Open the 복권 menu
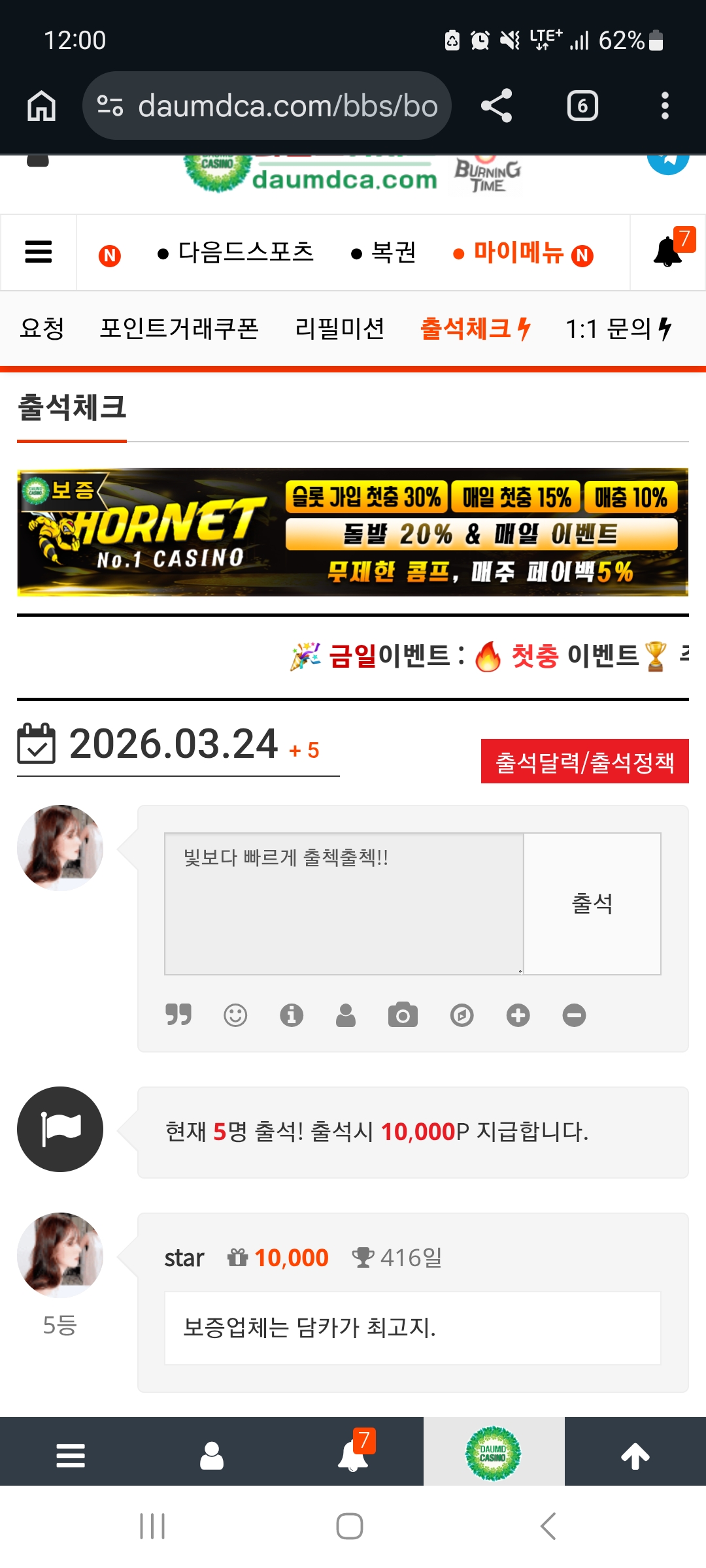The height and width of the screenshot is (1568, 706). [384, 253]
